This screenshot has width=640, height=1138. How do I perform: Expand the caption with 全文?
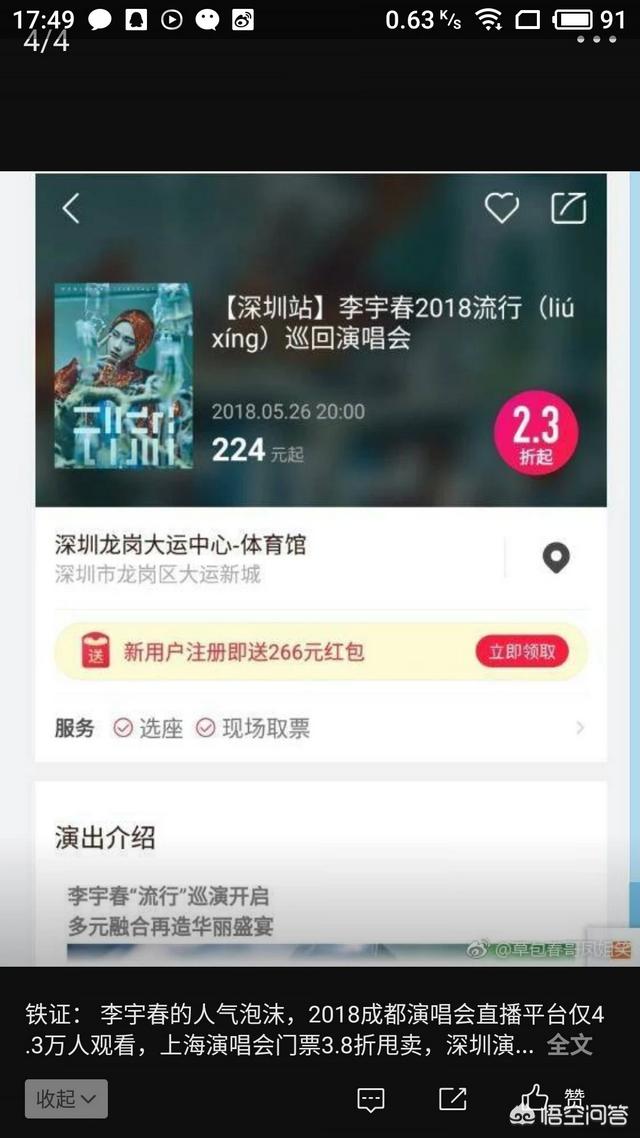[570, 1045]
